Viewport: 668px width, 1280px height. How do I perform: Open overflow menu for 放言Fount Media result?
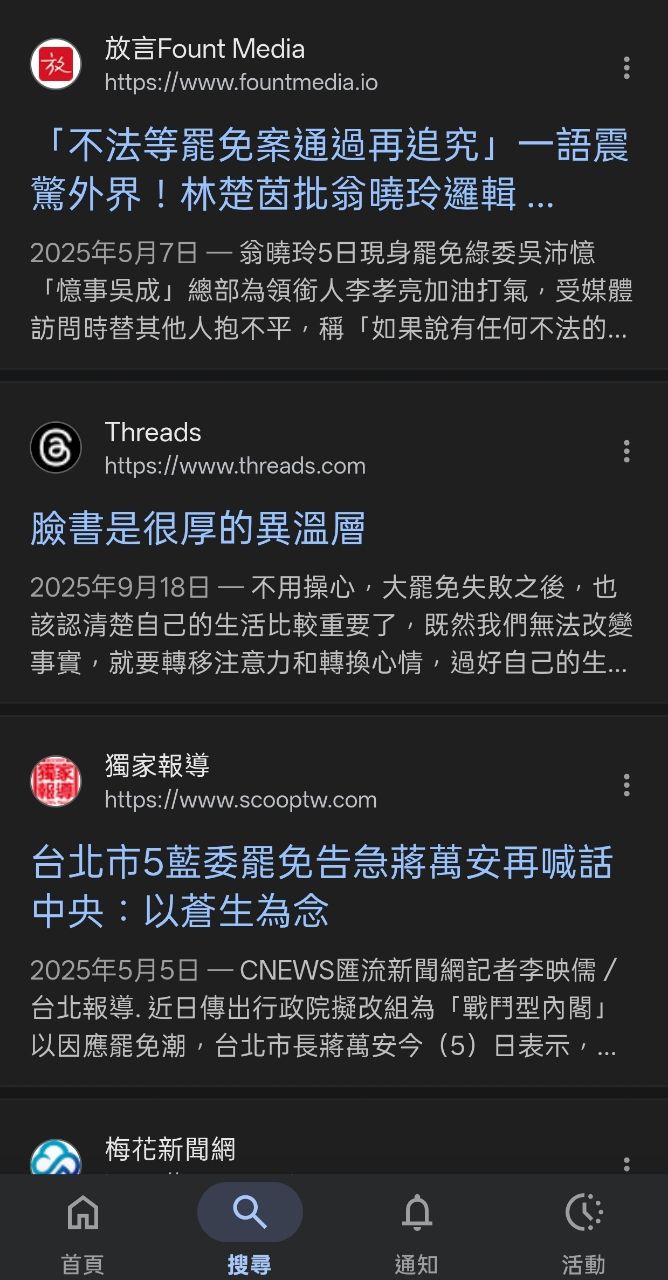pos(626,68)
